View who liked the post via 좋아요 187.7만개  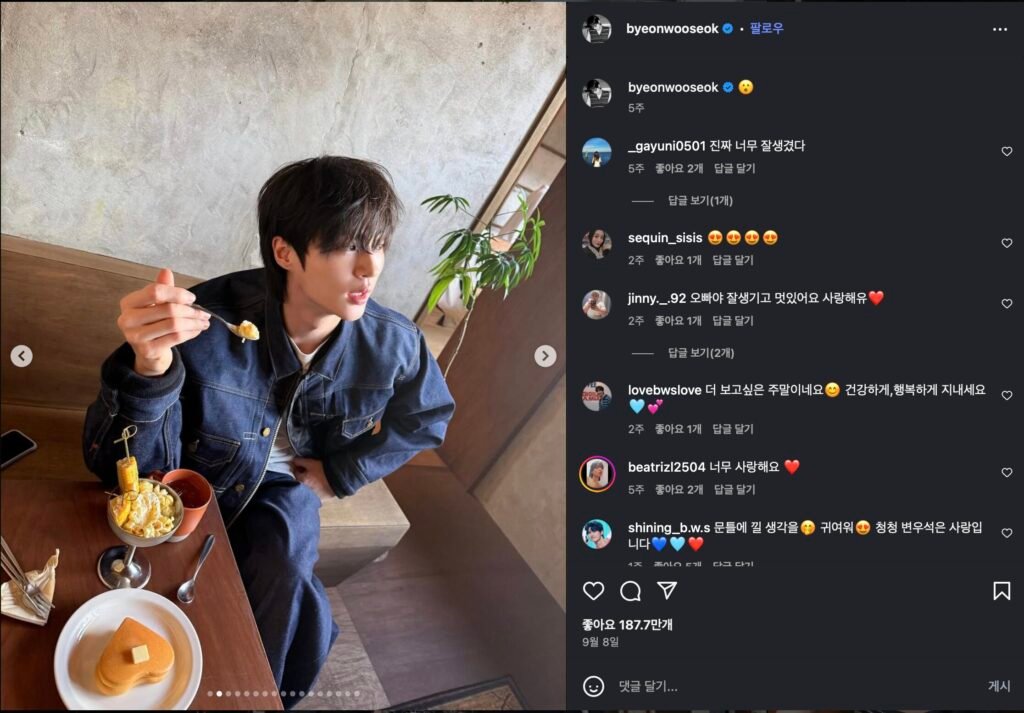pyautogui.click(x=628, y=624)
